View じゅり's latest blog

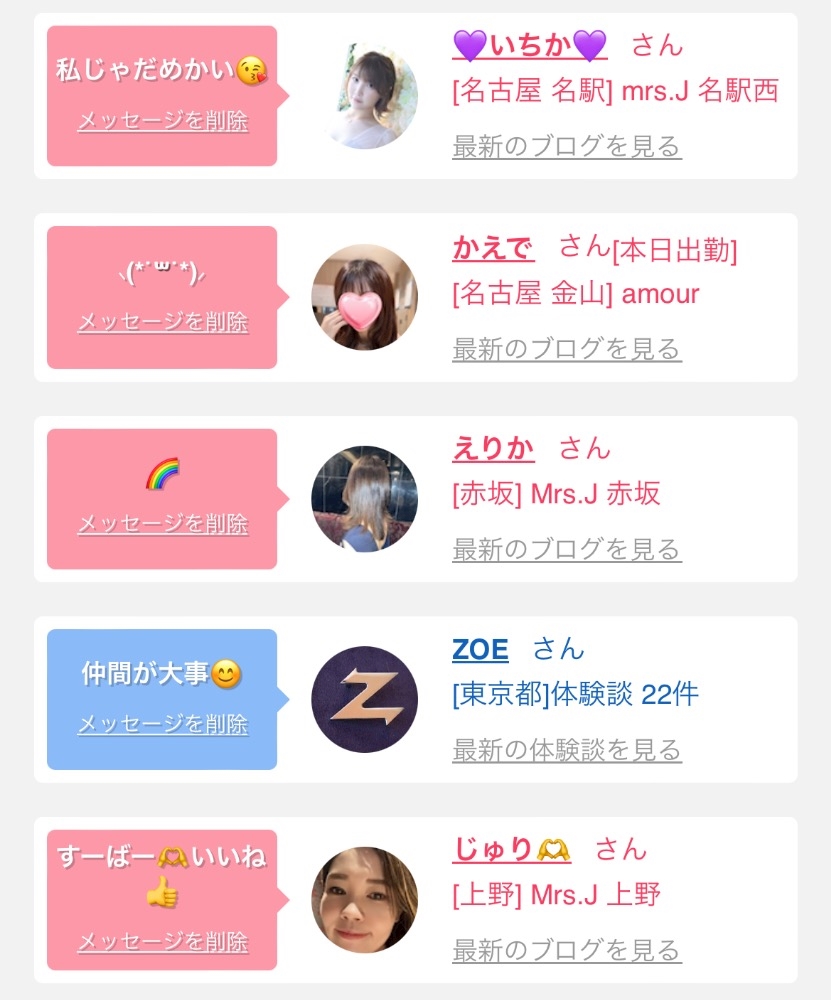click(x=566, y=950)
